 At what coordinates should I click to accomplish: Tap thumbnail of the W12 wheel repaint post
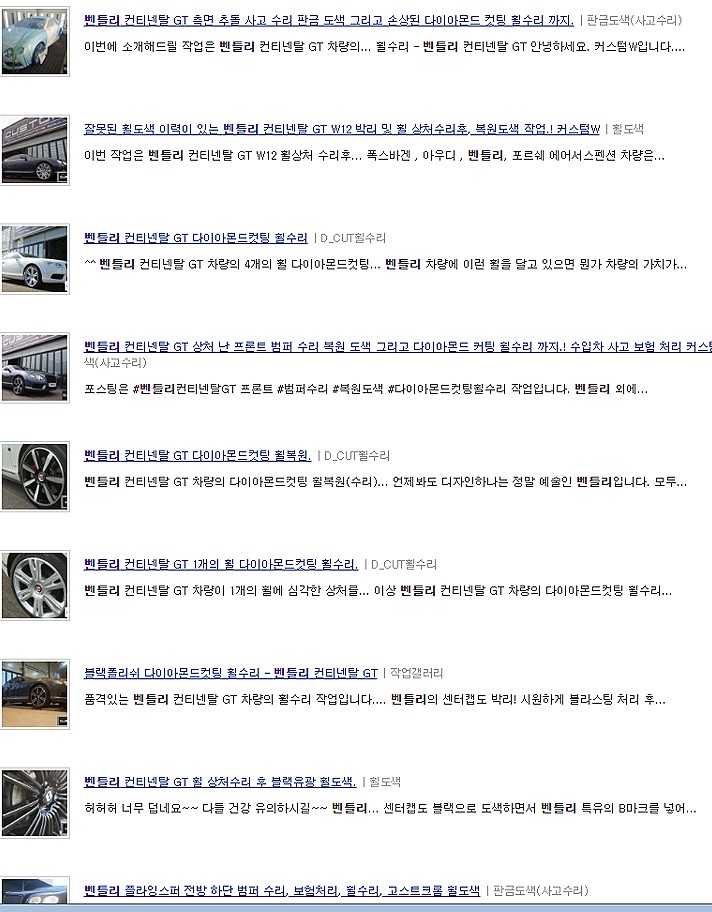(x=34, y=150)
